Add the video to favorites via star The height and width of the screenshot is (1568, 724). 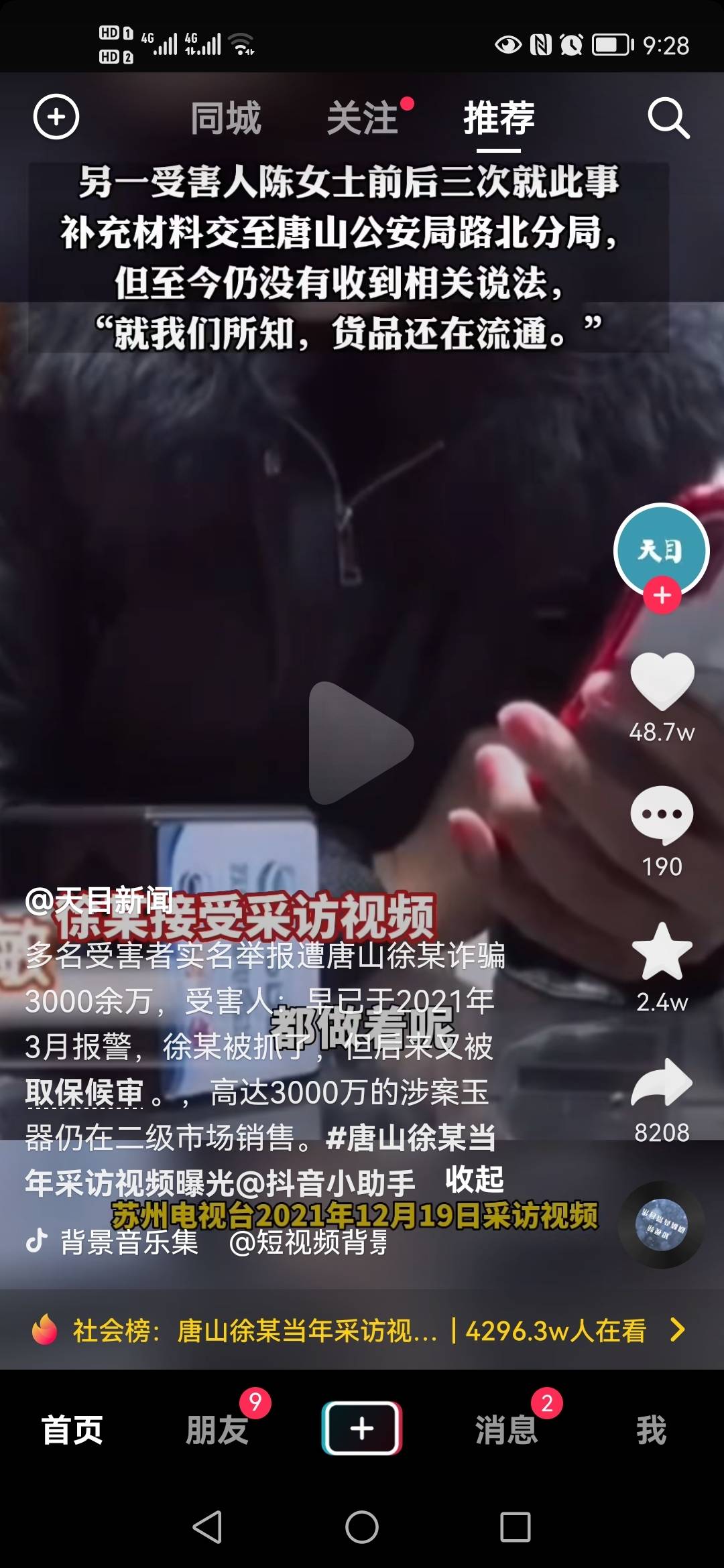[662, 952]
